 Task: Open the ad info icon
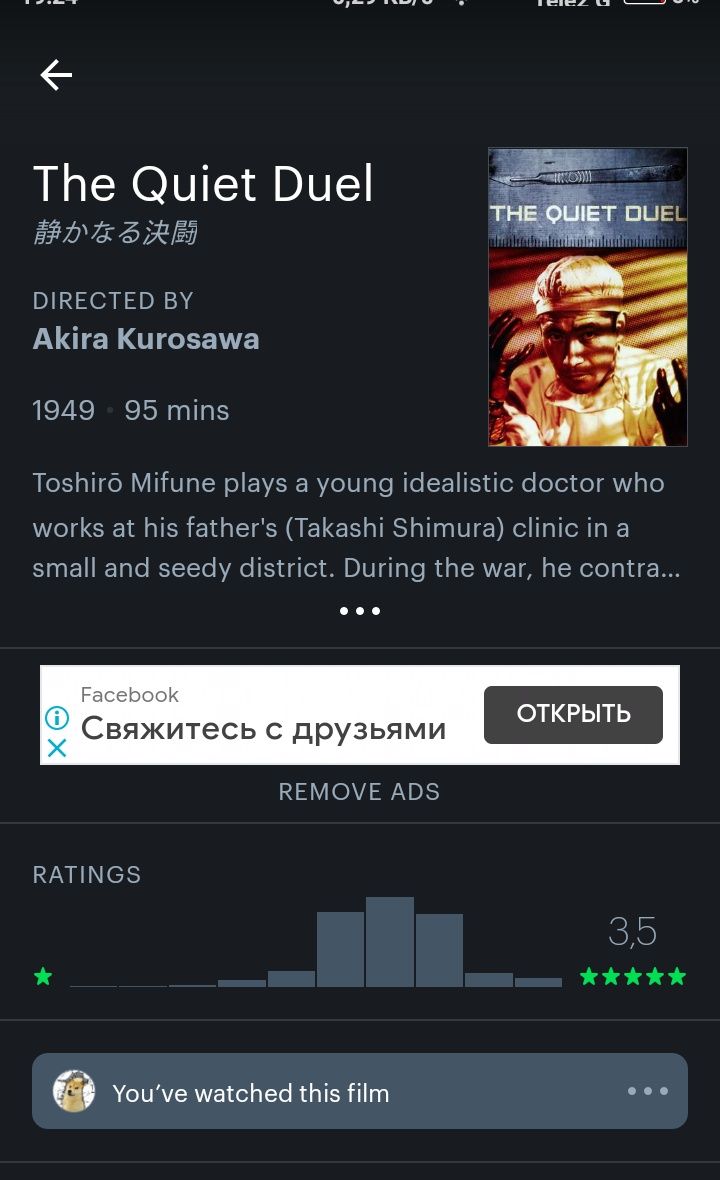tap(57, 718)
